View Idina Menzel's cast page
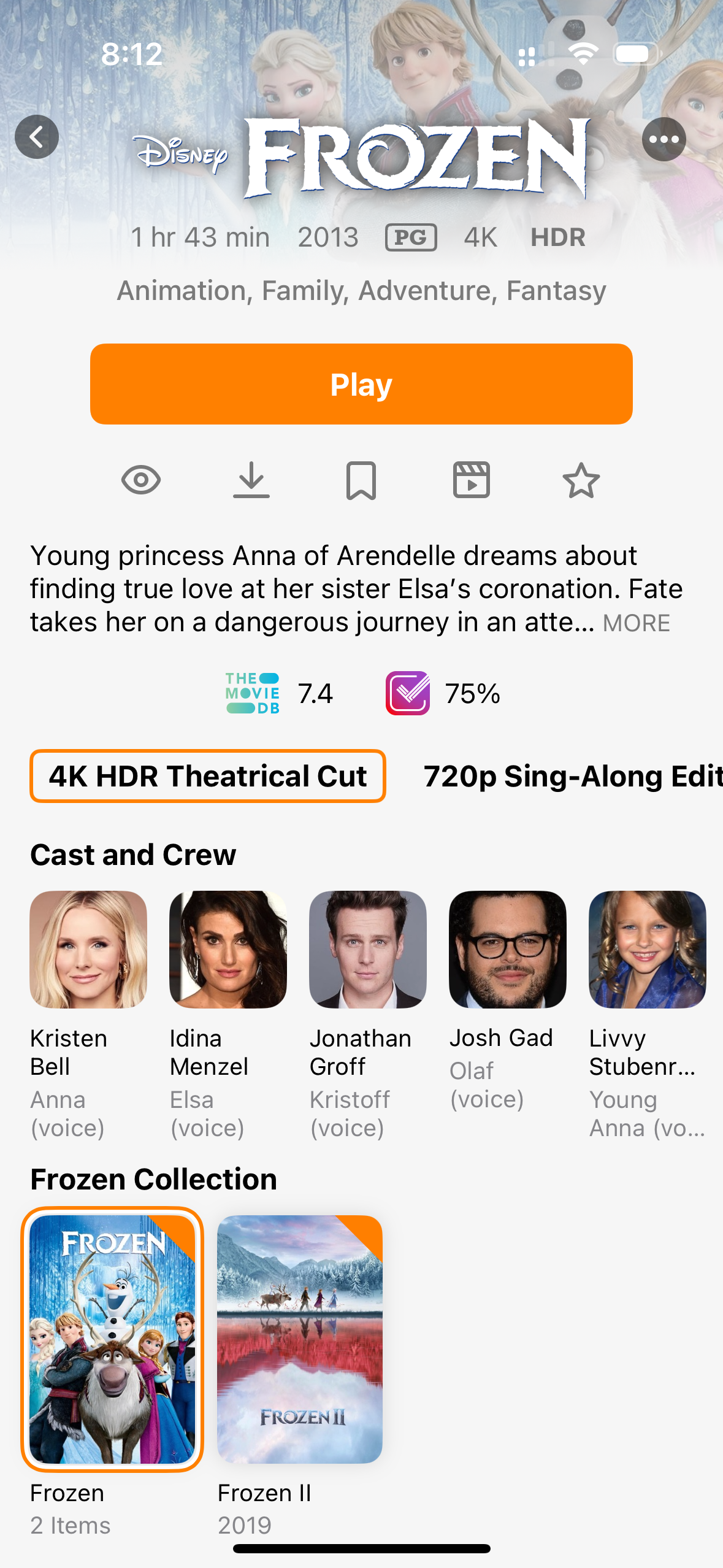Screen dimensions: 723x1568 (228, 950)
